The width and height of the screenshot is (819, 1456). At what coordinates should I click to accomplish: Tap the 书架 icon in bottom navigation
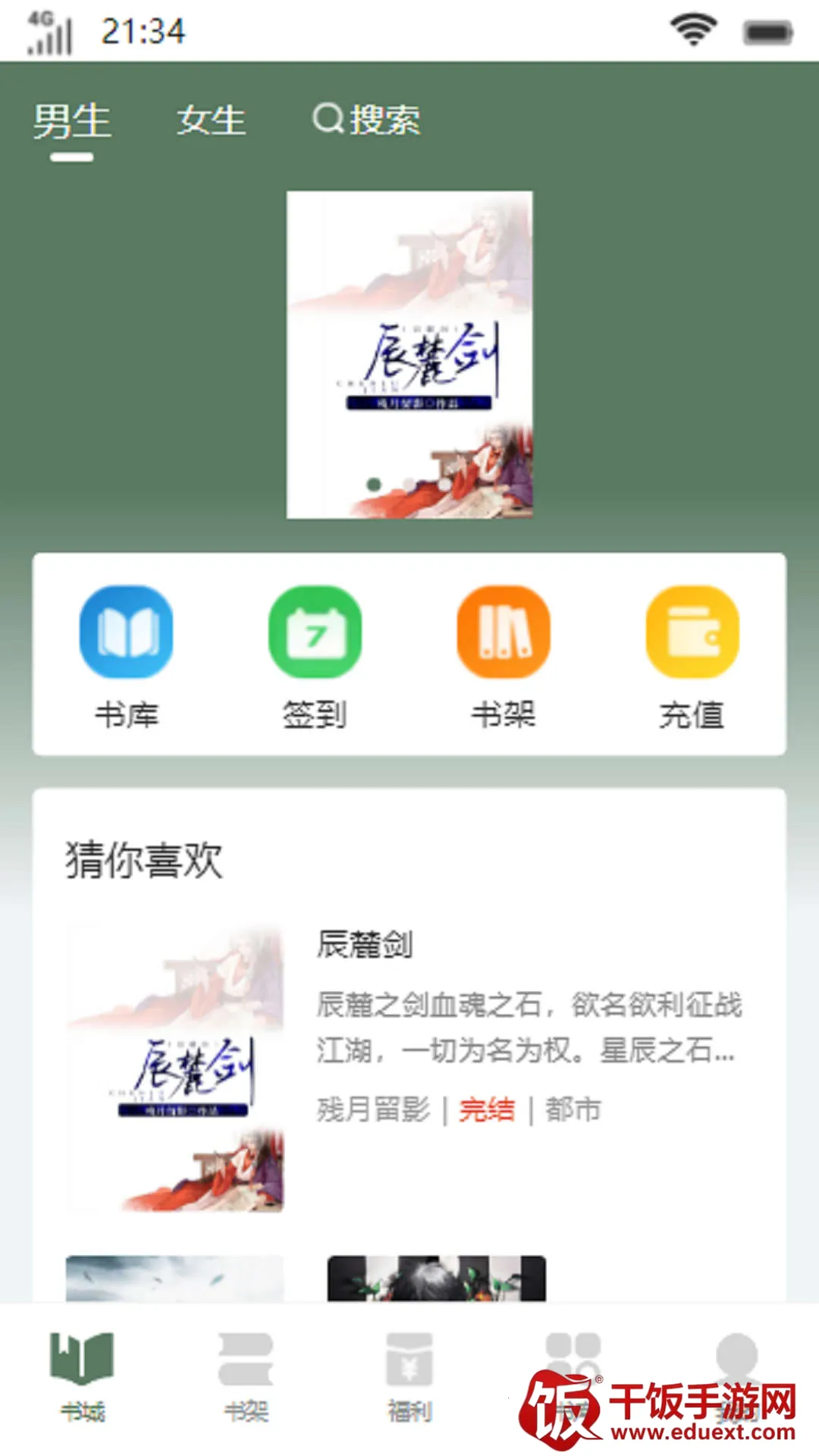(x=246, y=1365)
